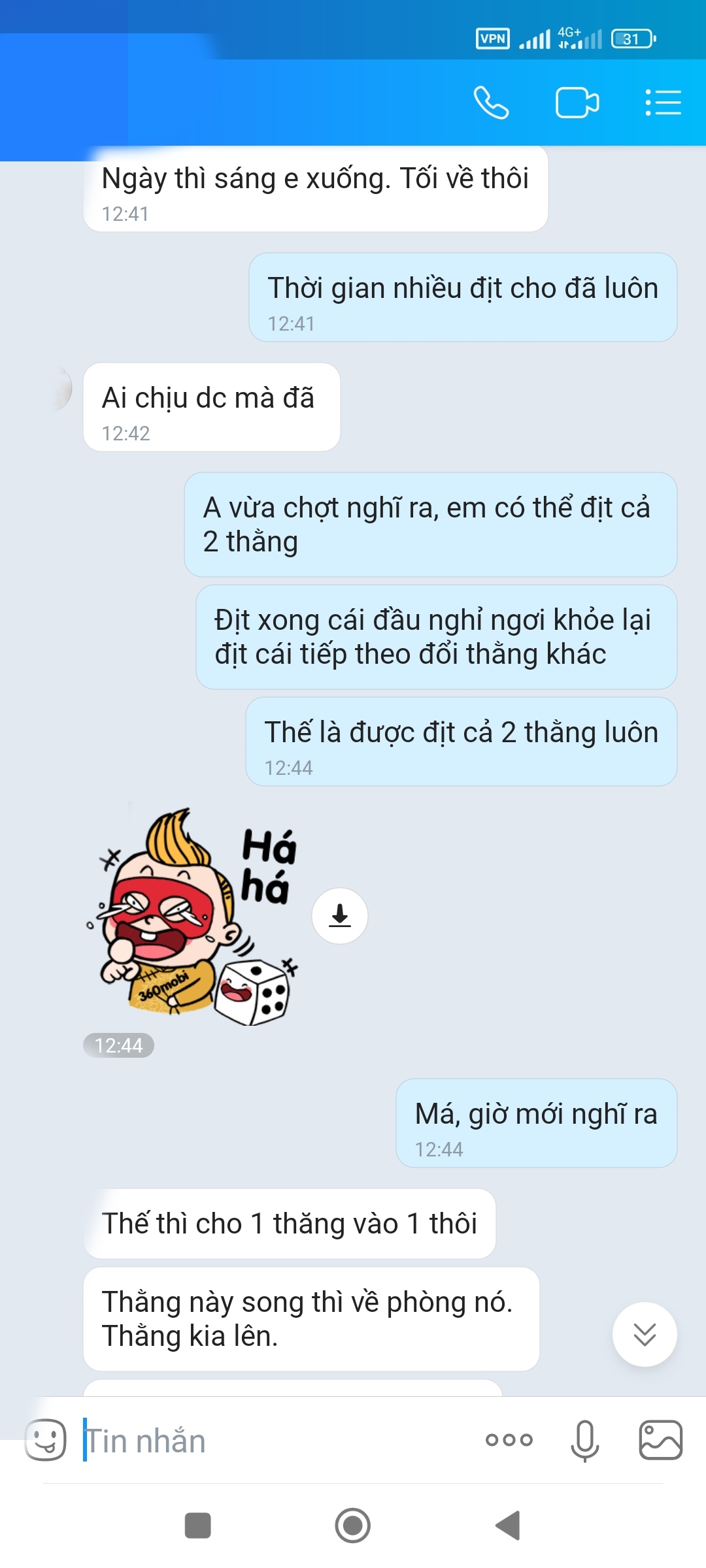Open the photo gallery picker

(x=660, y=1440)
